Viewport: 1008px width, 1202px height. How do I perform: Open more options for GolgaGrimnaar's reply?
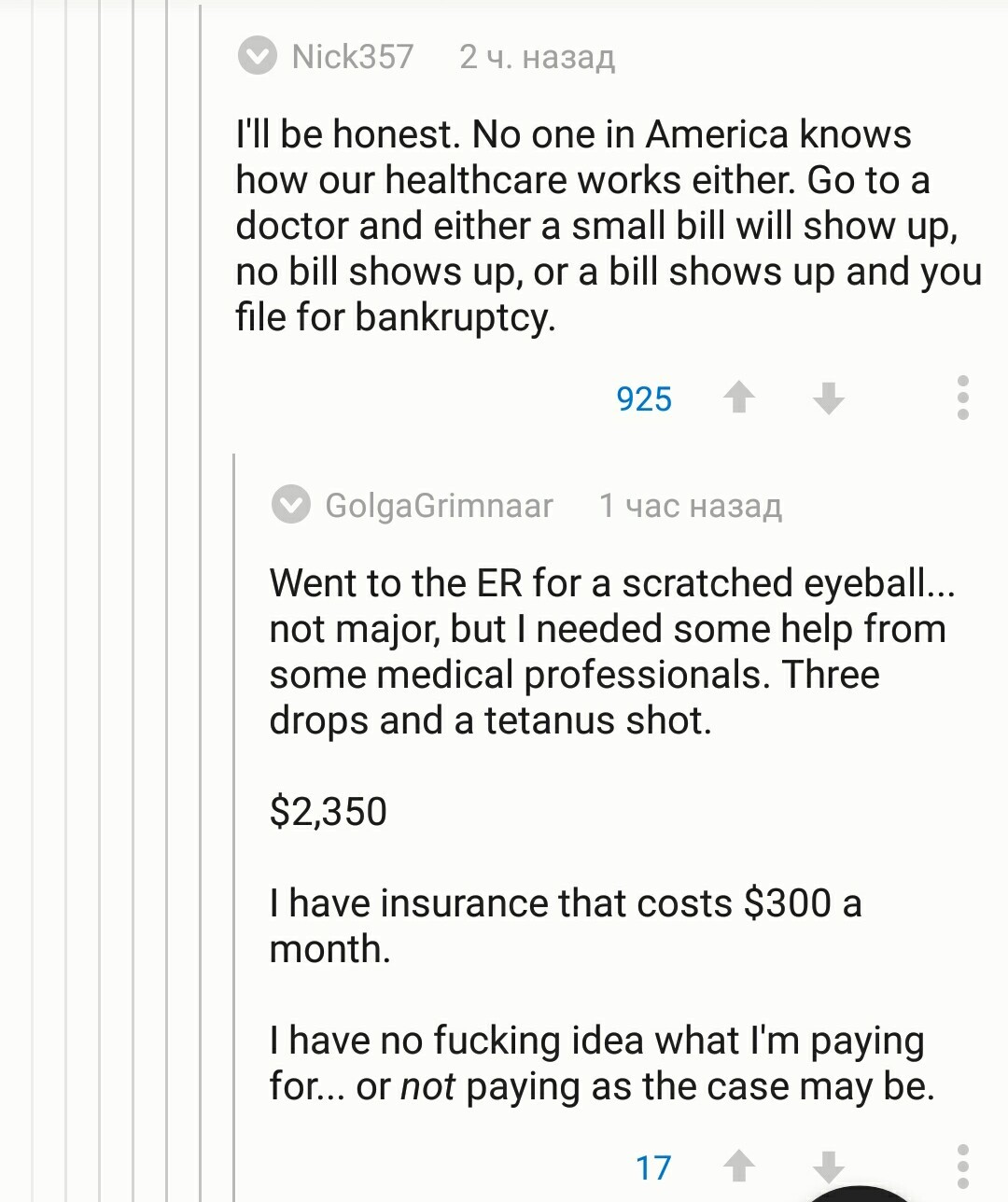963,1166
